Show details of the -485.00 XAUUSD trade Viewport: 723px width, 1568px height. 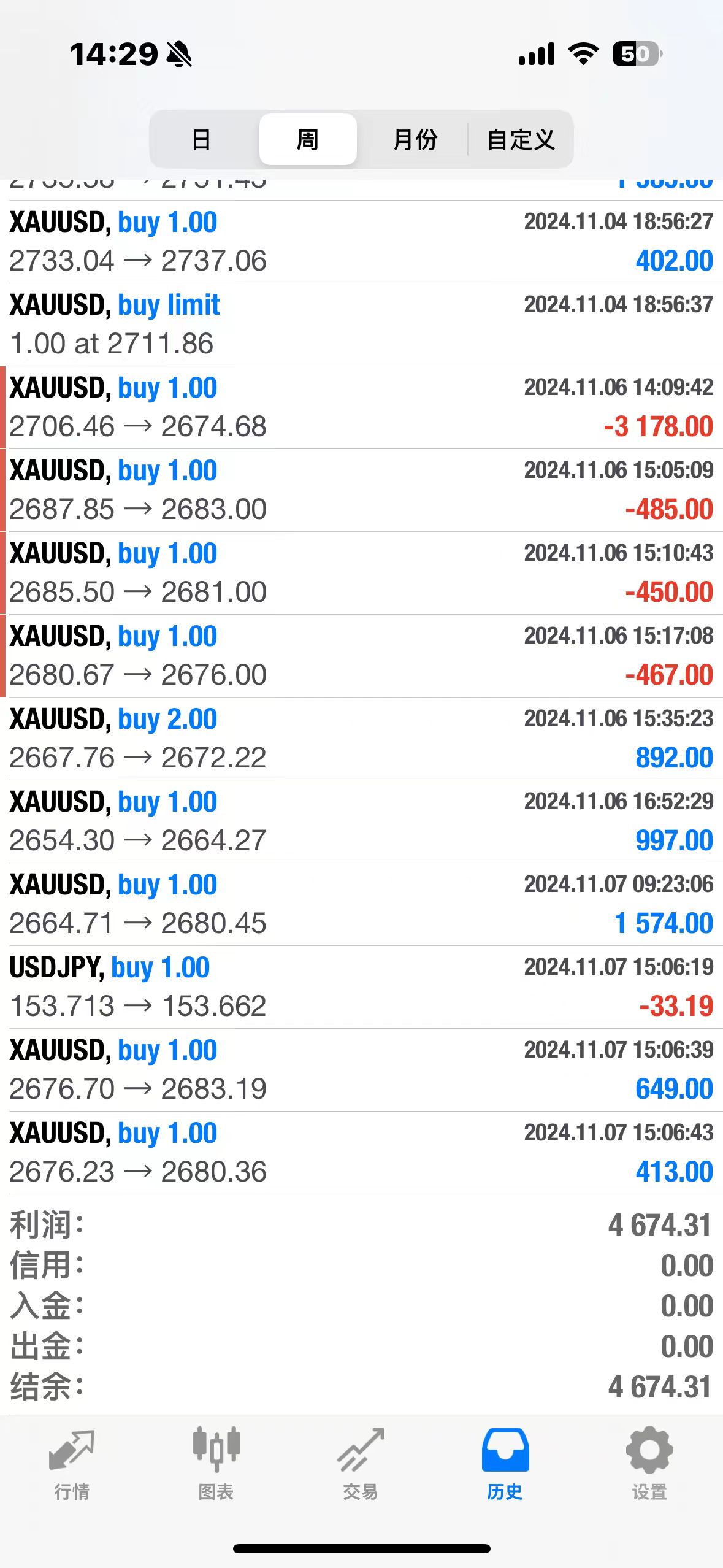[x=361, y=490]
